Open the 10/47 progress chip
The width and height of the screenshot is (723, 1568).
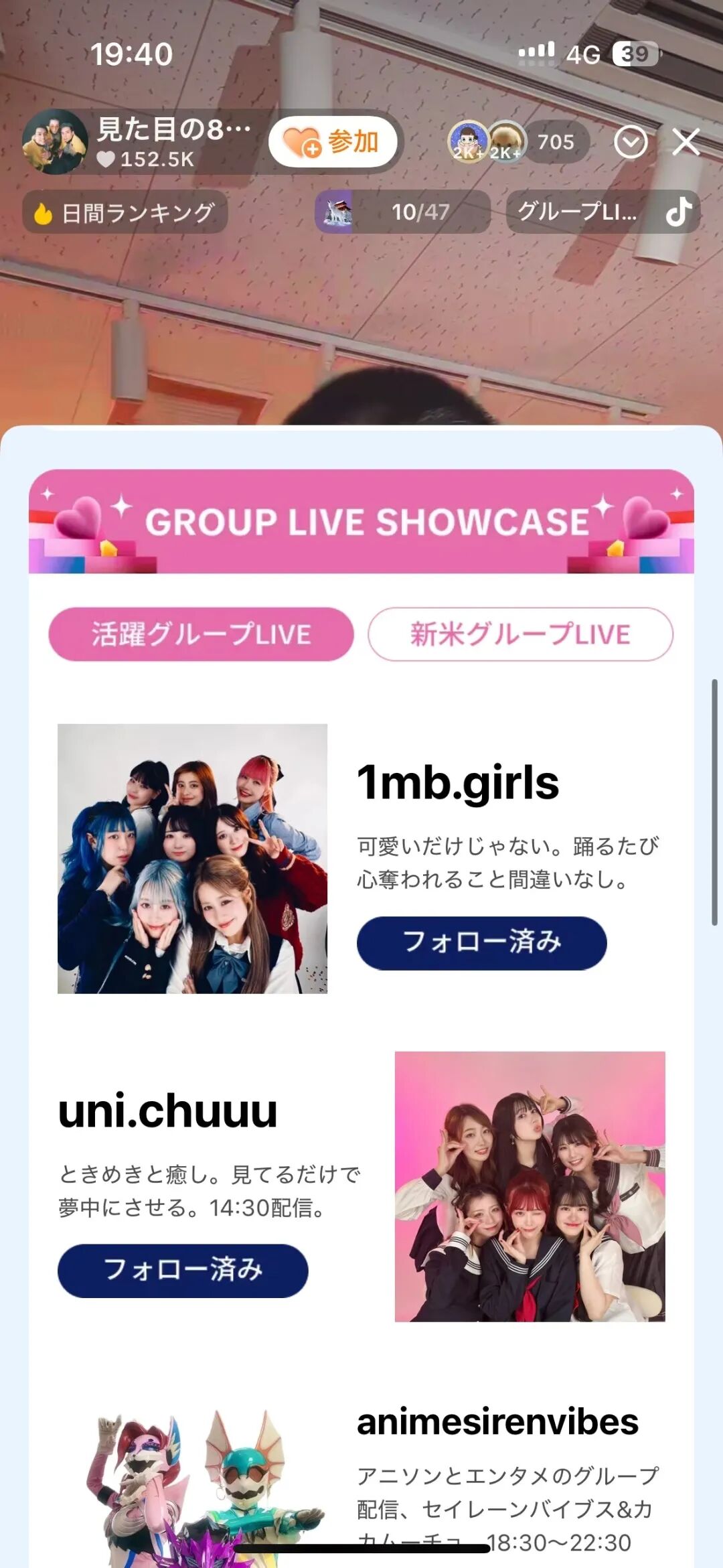[x=403, y=212]
